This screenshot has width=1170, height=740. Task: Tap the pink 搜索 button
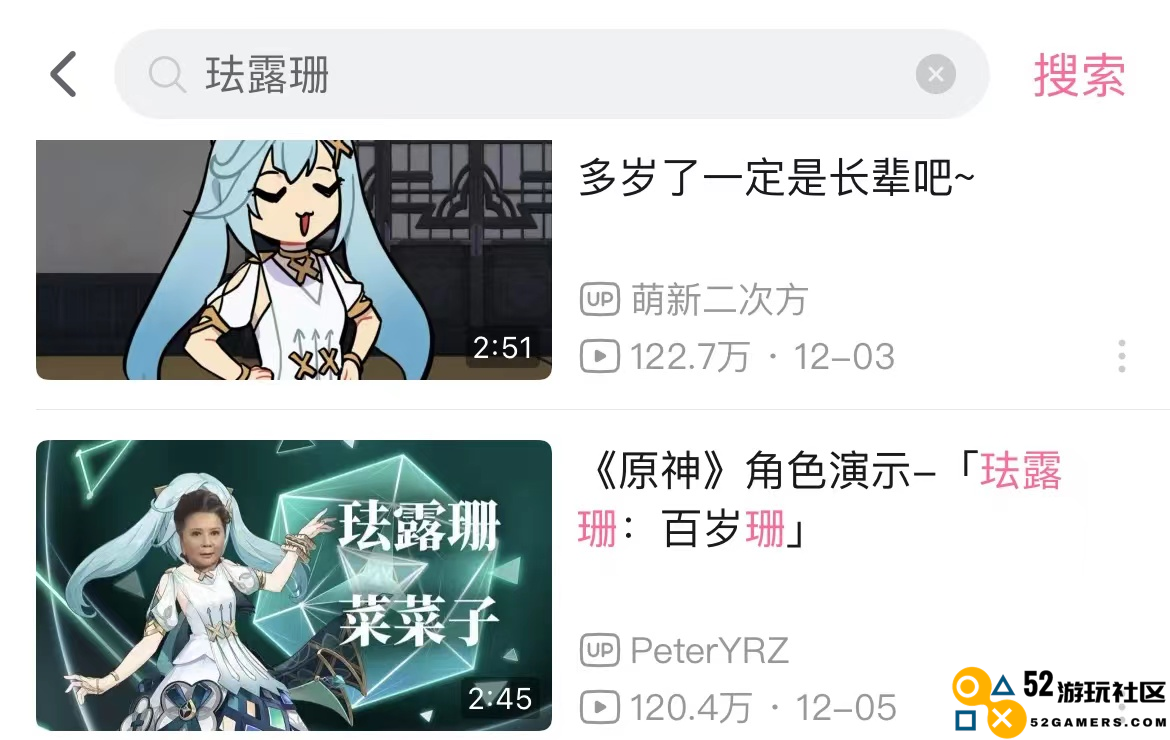[x=1079, y=76]
